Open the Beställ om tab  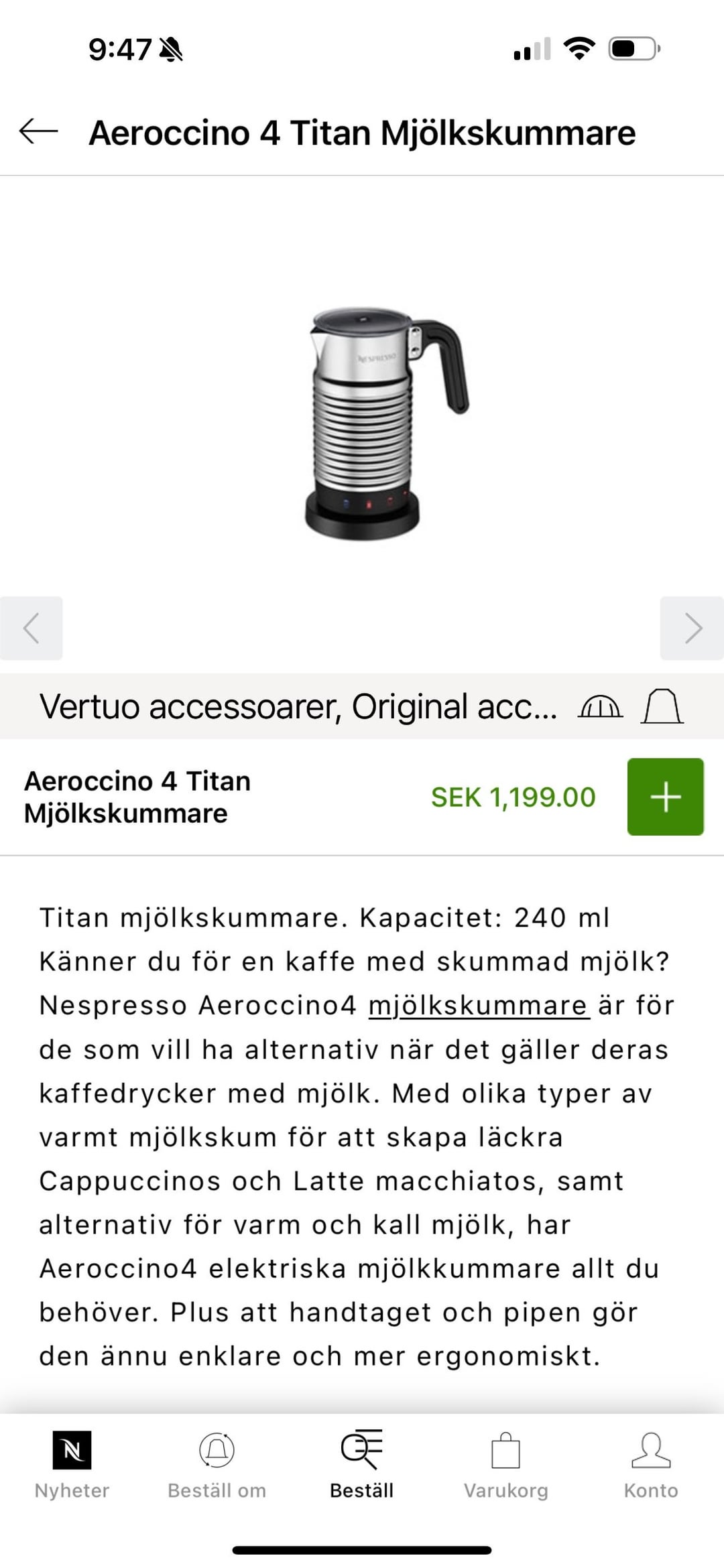click(217, 1465)
